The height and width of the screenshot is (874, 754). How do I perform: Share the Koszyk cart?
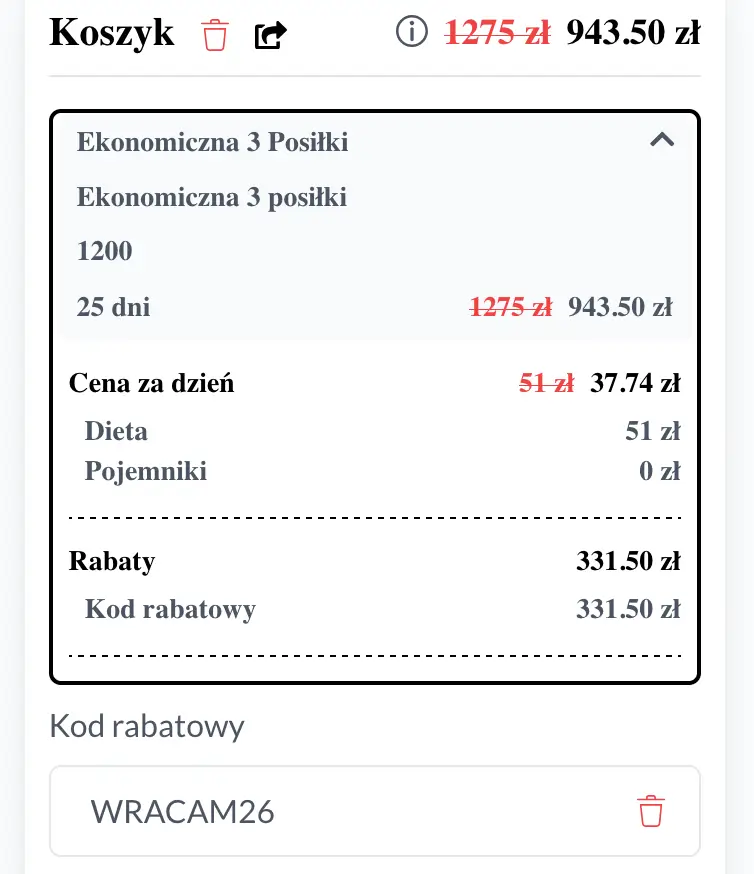[x=270, y=36]
